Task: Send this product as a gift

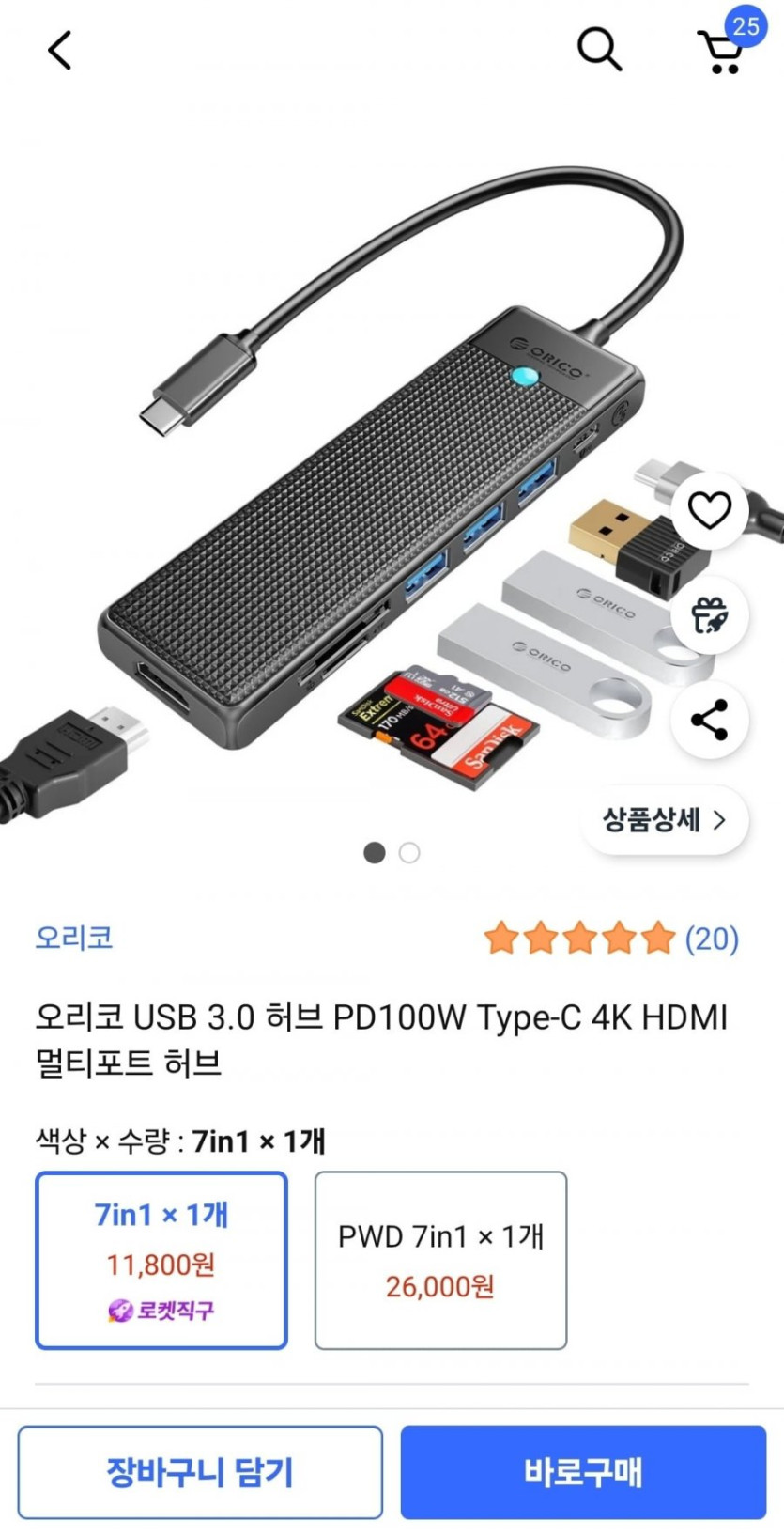Action: click(709, 615)
